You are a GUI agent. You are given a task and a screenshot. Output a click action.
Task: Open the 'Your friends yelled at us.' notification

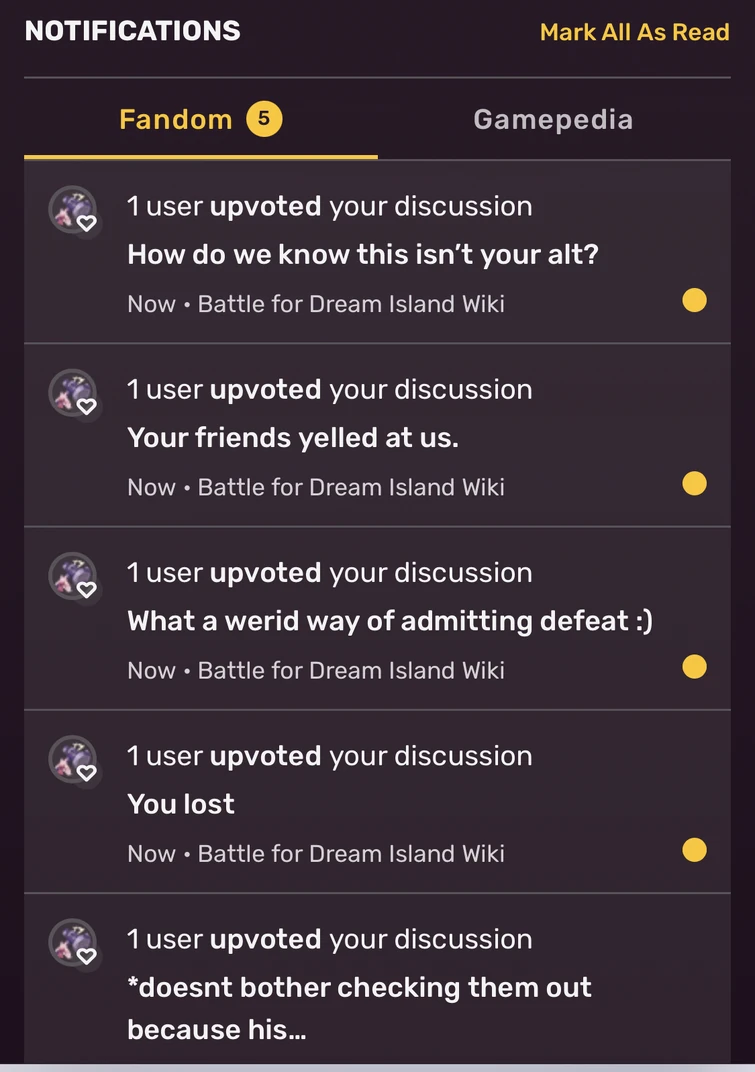pos(292,437)
